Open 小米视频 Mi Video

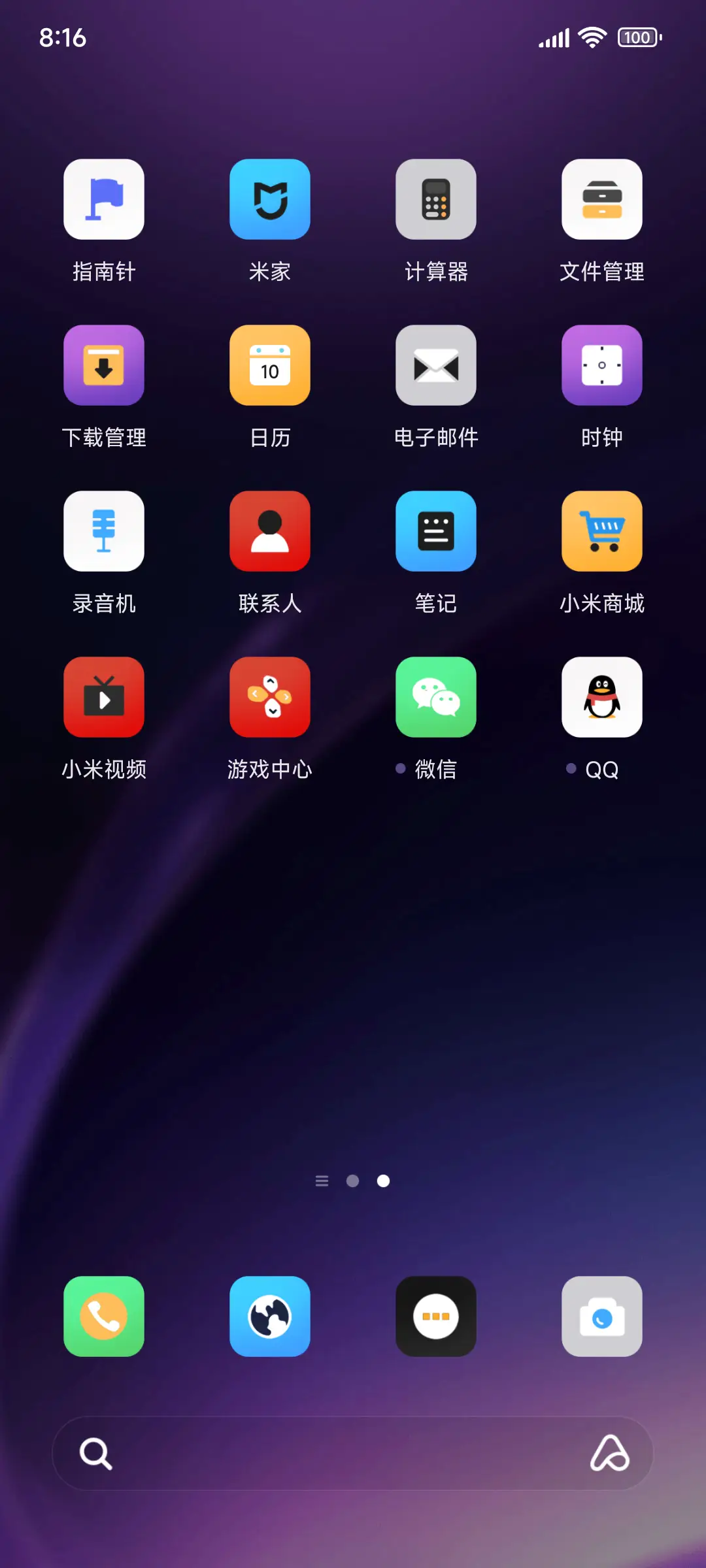pos(104,697)
